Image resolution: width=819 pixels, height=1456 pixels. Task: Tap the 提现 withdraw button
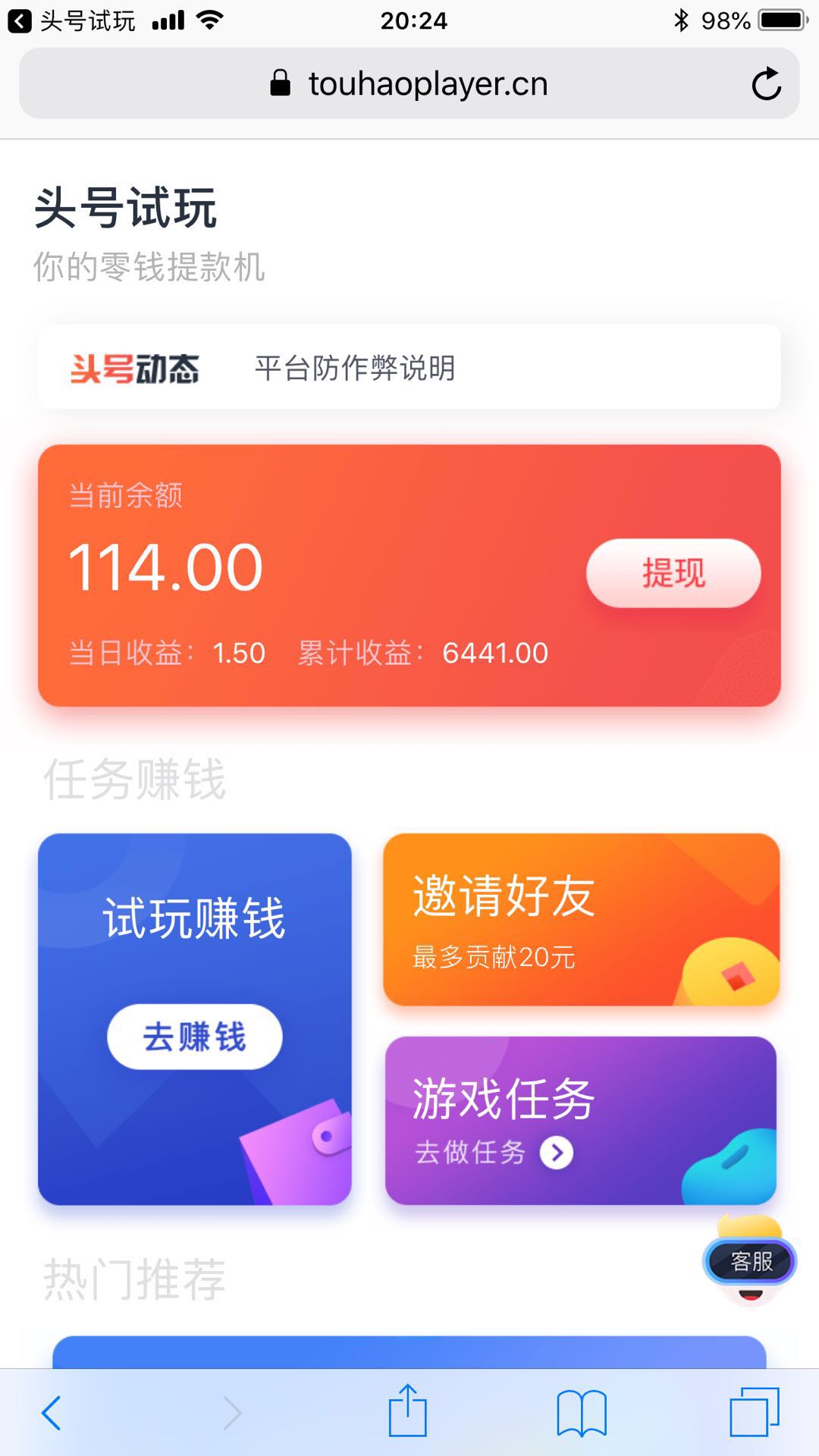674,574
